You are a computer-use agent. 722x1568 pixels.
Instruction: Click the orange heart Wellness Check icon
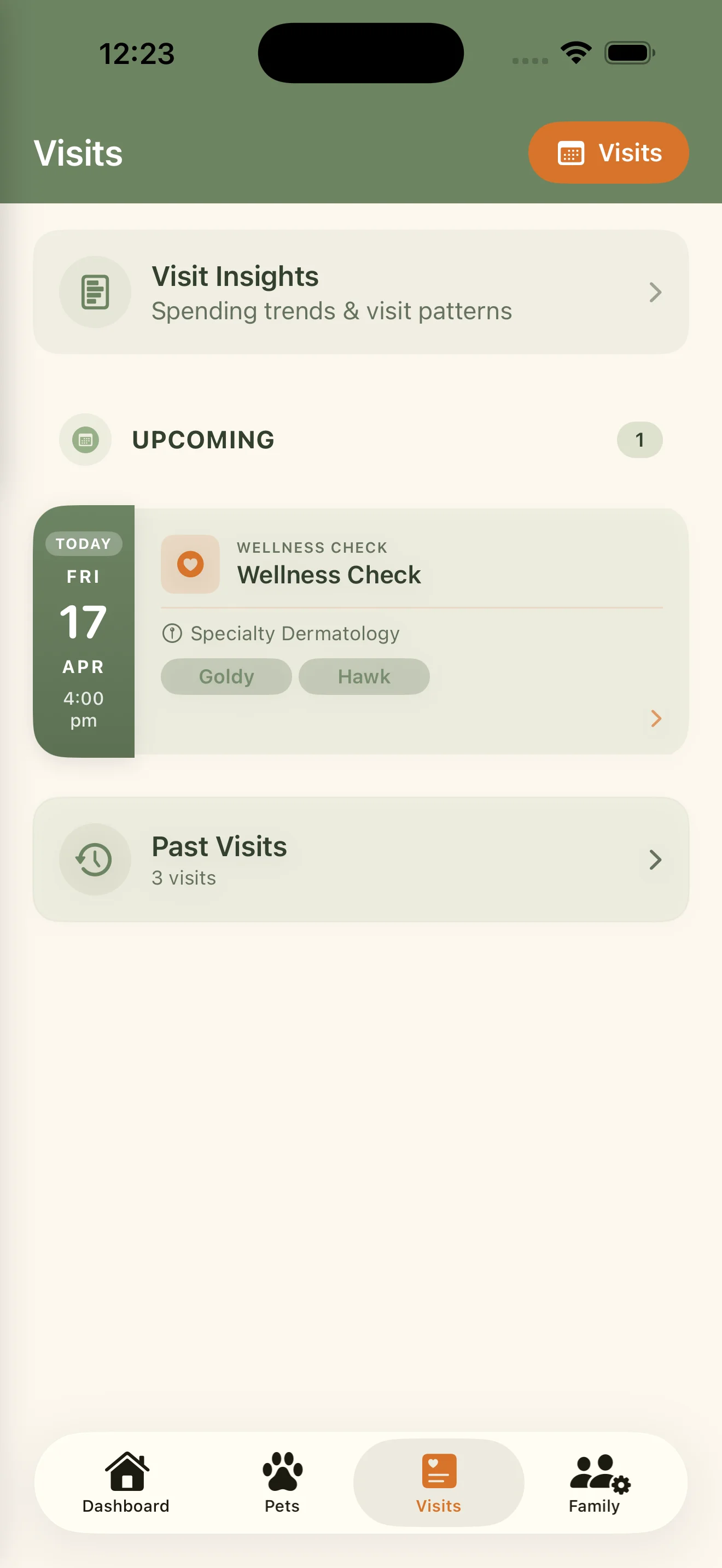pyautogui.click(x=190, y=564)
